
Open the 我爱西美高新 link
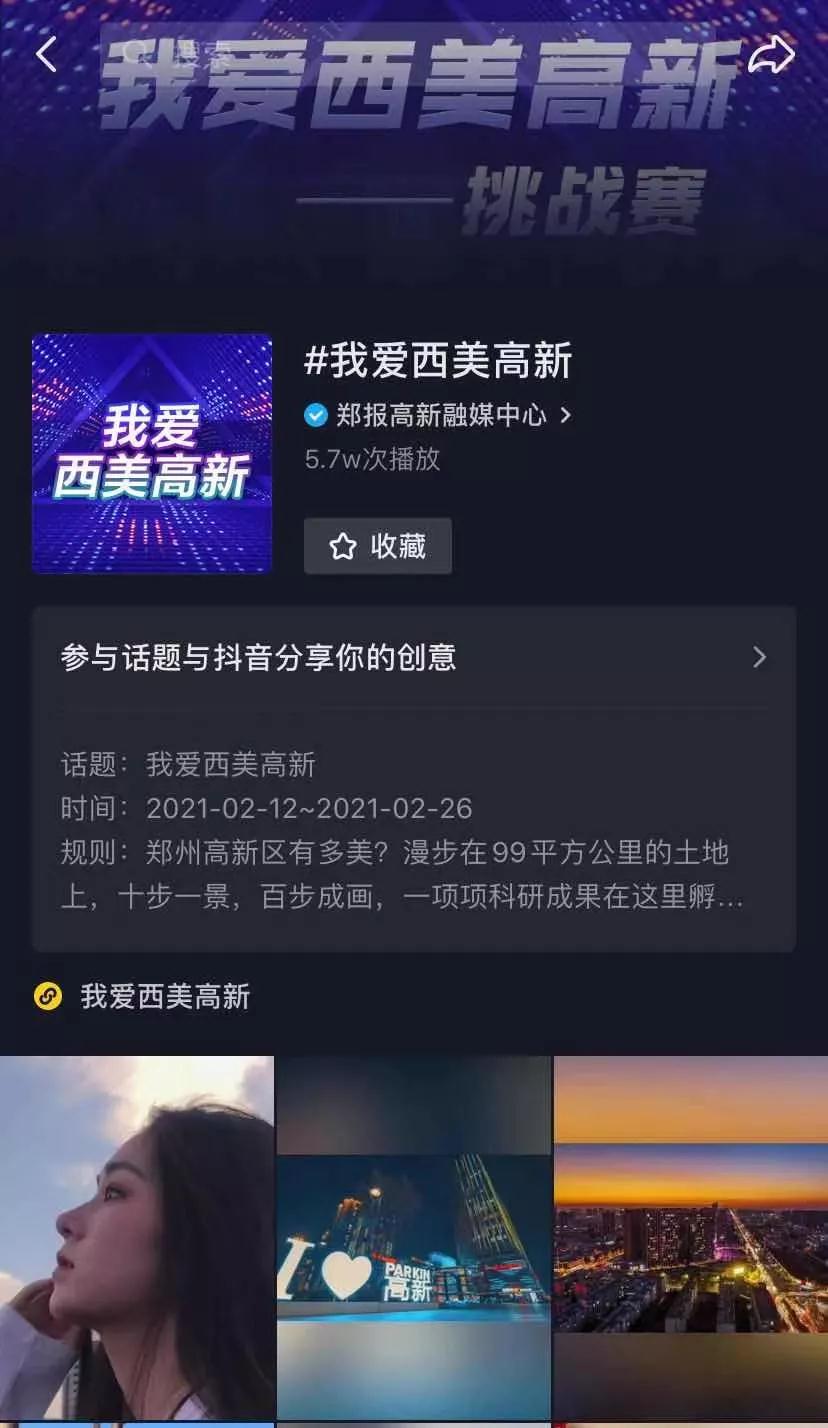tap(165, 996)
